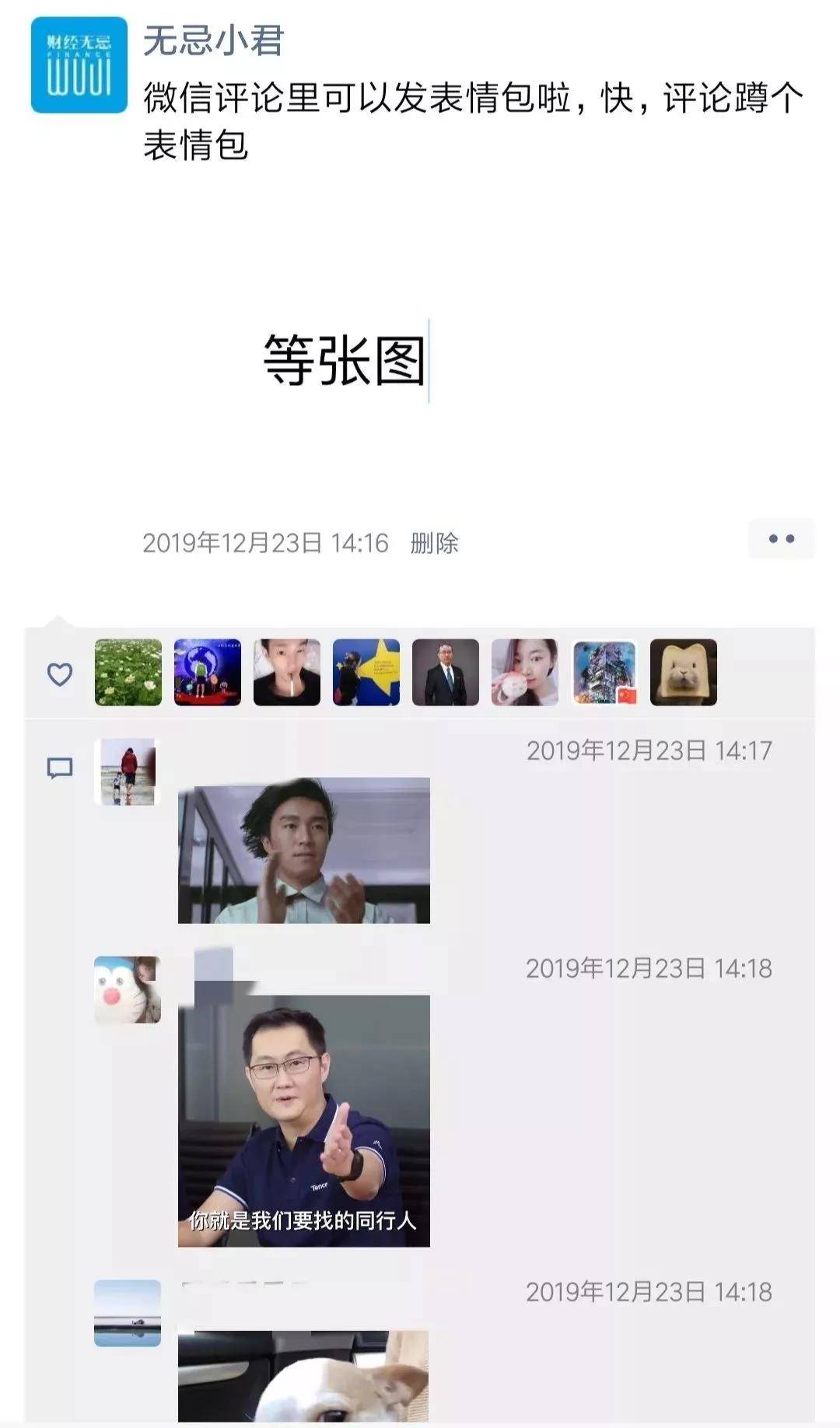Open the 等张图 post image
Screen dimensions: 840x1428
tap(345, 360)
